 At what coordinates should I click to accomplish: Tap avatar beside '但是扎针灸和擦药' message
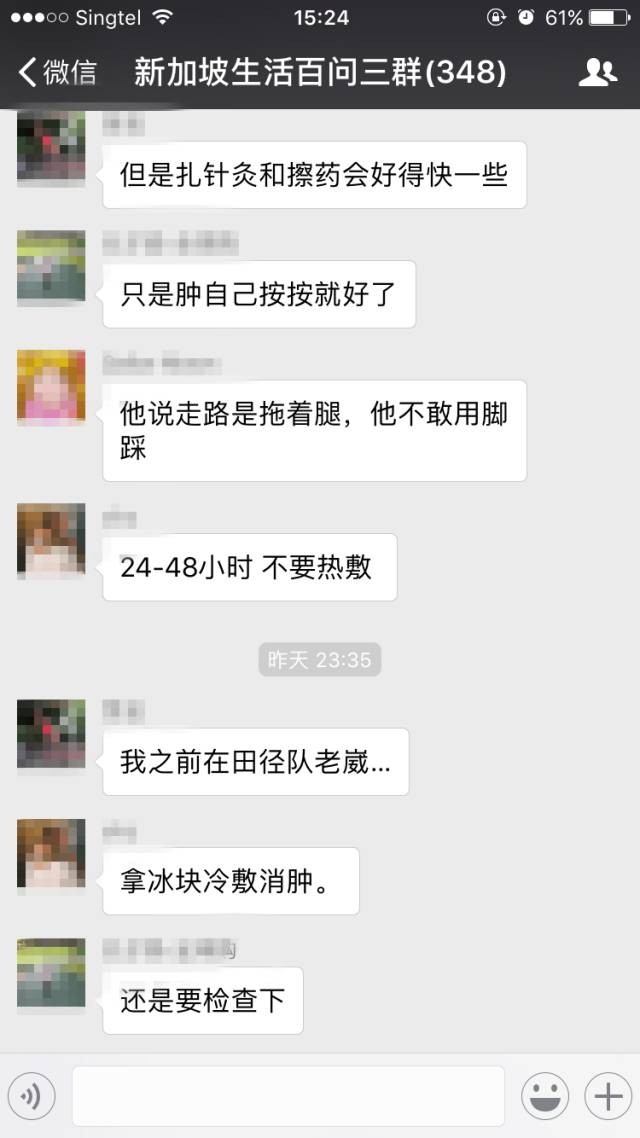(51, 150)
